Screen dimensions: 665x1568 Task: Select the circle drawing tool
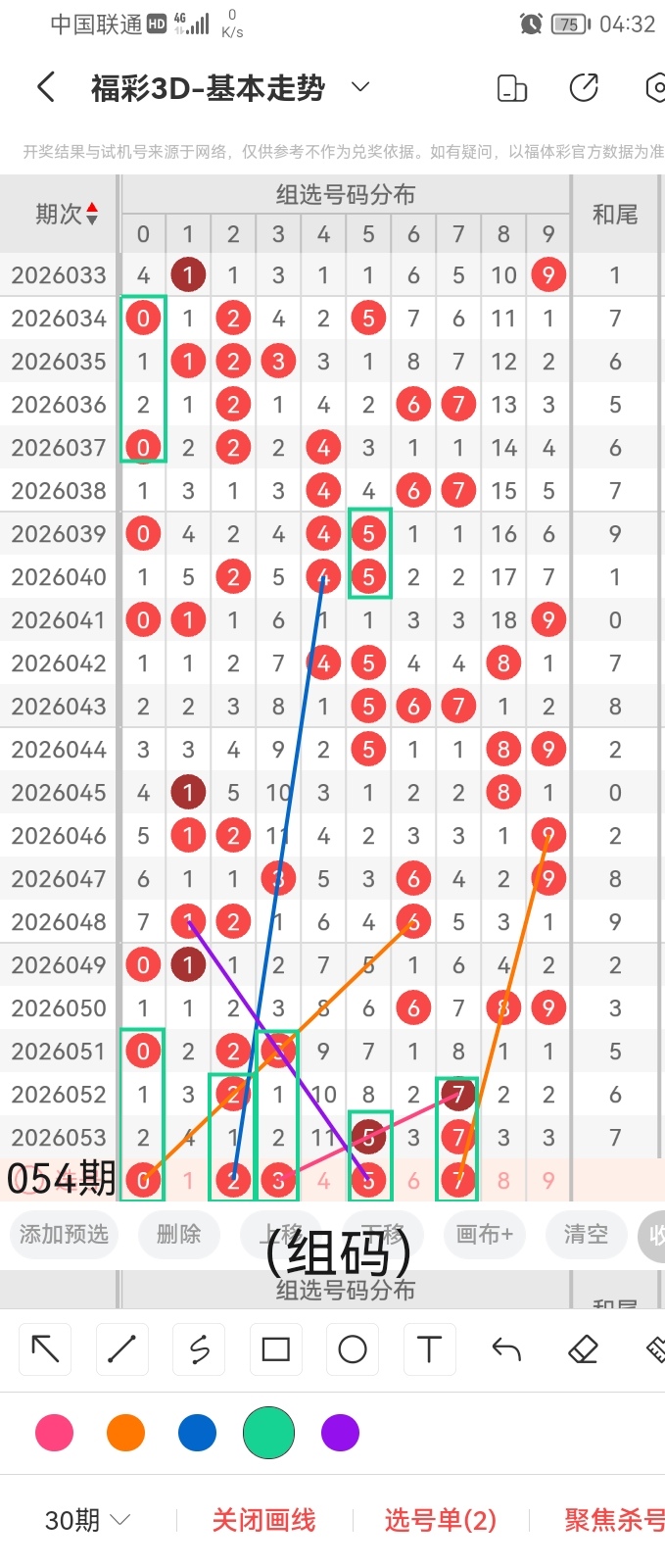pos(353,1349)
